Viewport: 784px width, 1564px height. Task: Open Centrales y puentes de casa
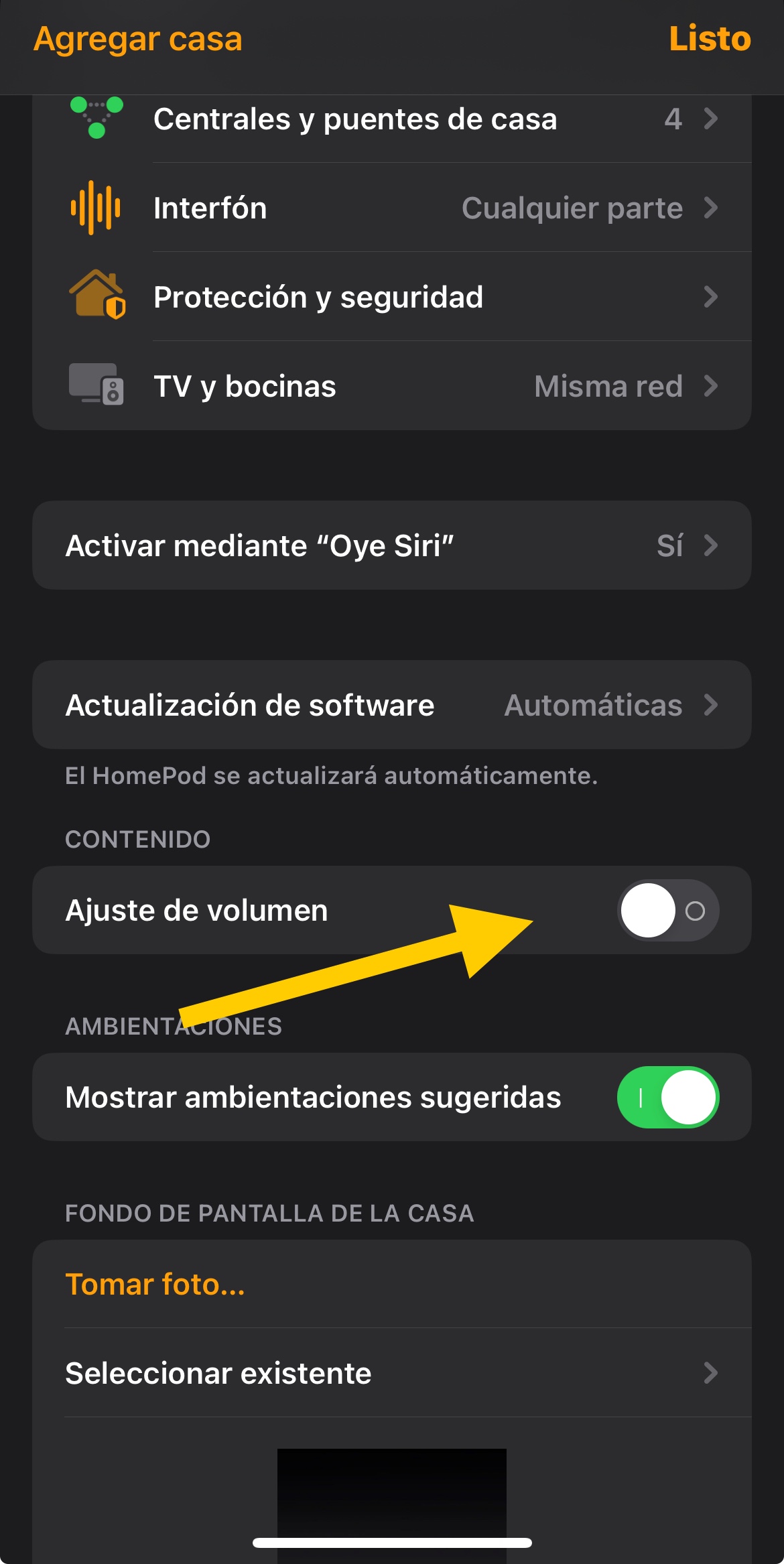tap(392, 119)
